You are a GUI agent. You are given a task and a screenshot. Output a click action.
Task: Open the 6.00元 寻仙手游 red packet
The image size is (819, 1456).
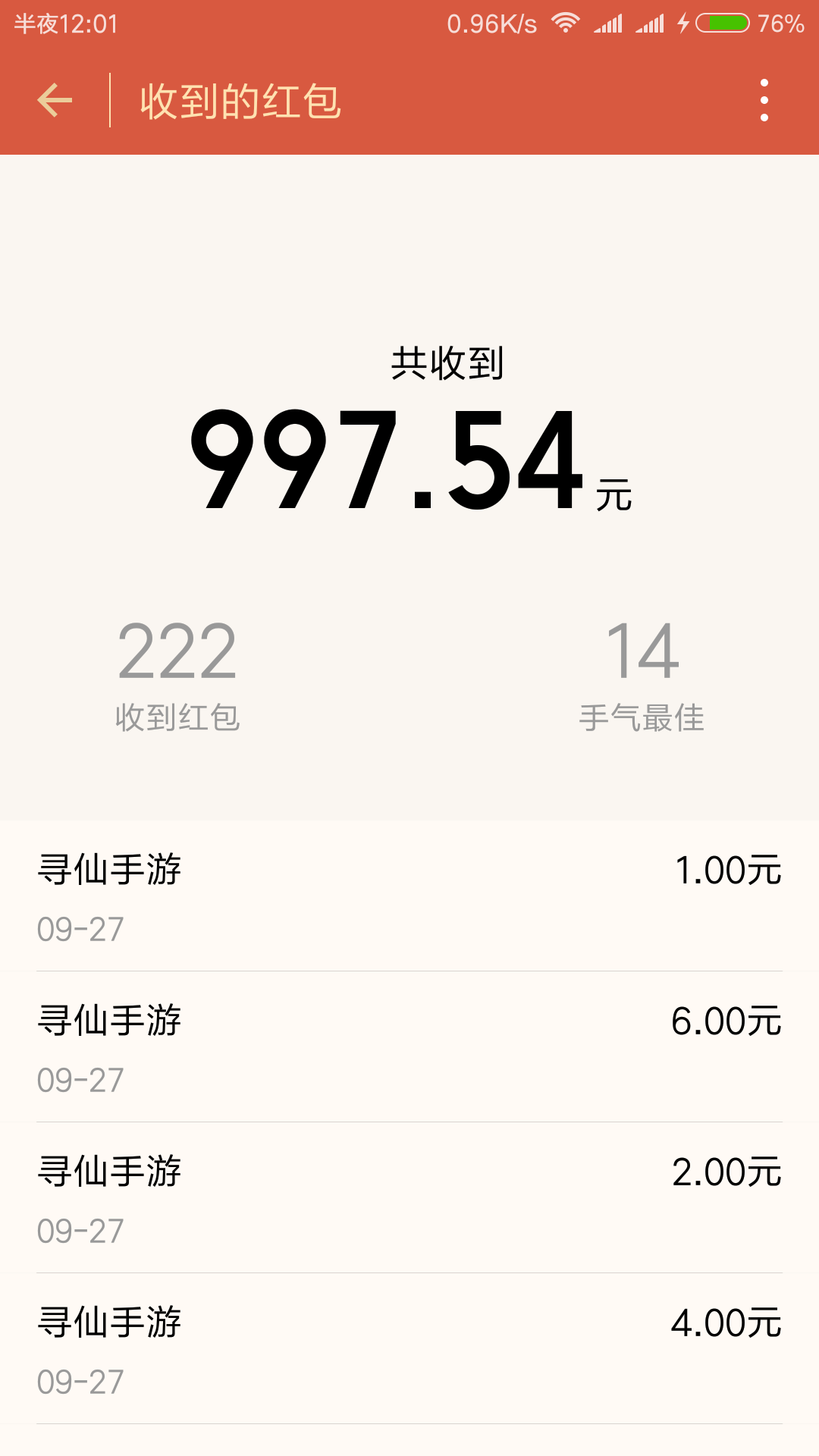coord(409,1046)
